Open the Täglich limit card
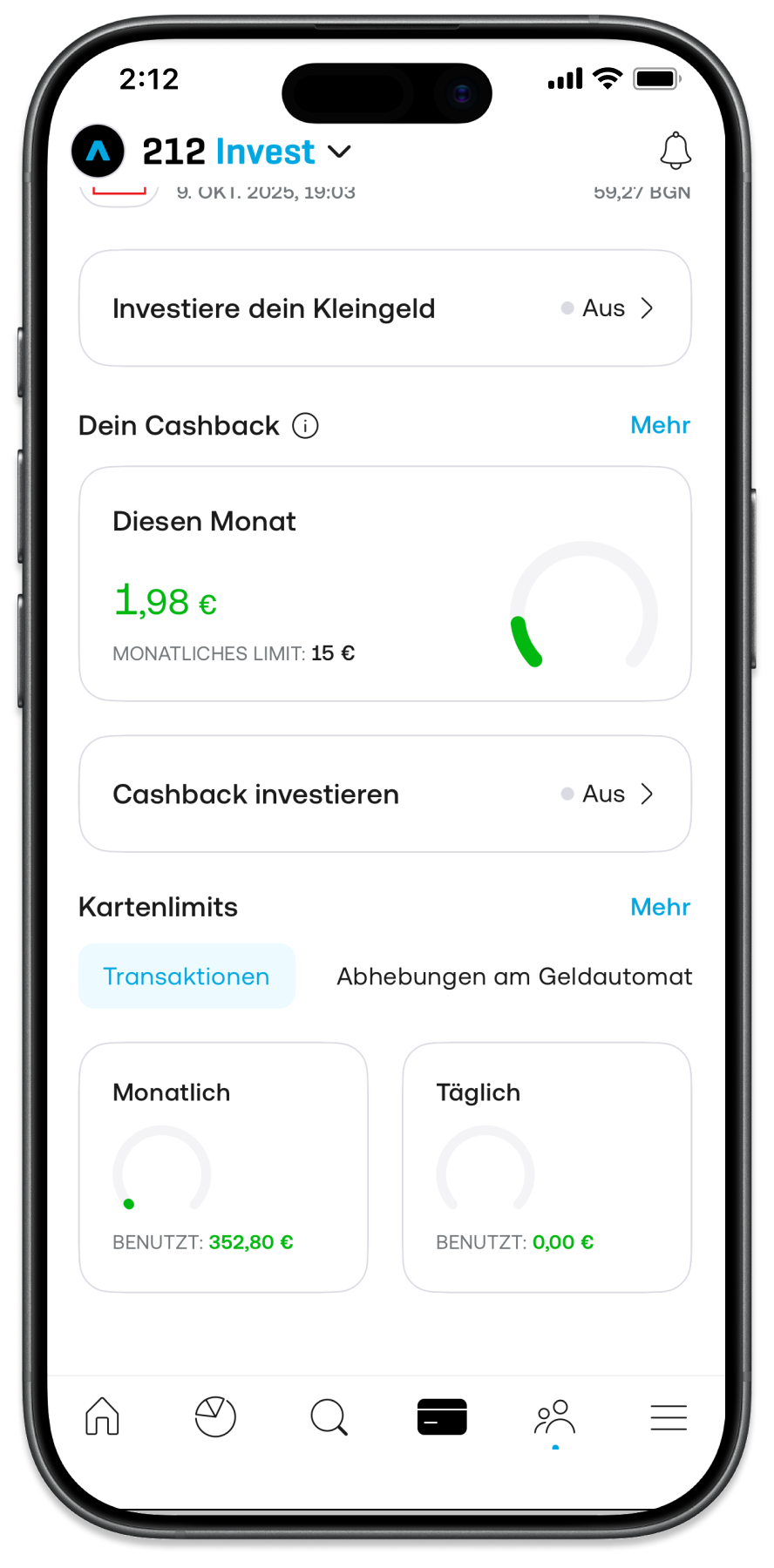Image resolution: width=774 pixels, height=1568 pixels. (547, 1166)
